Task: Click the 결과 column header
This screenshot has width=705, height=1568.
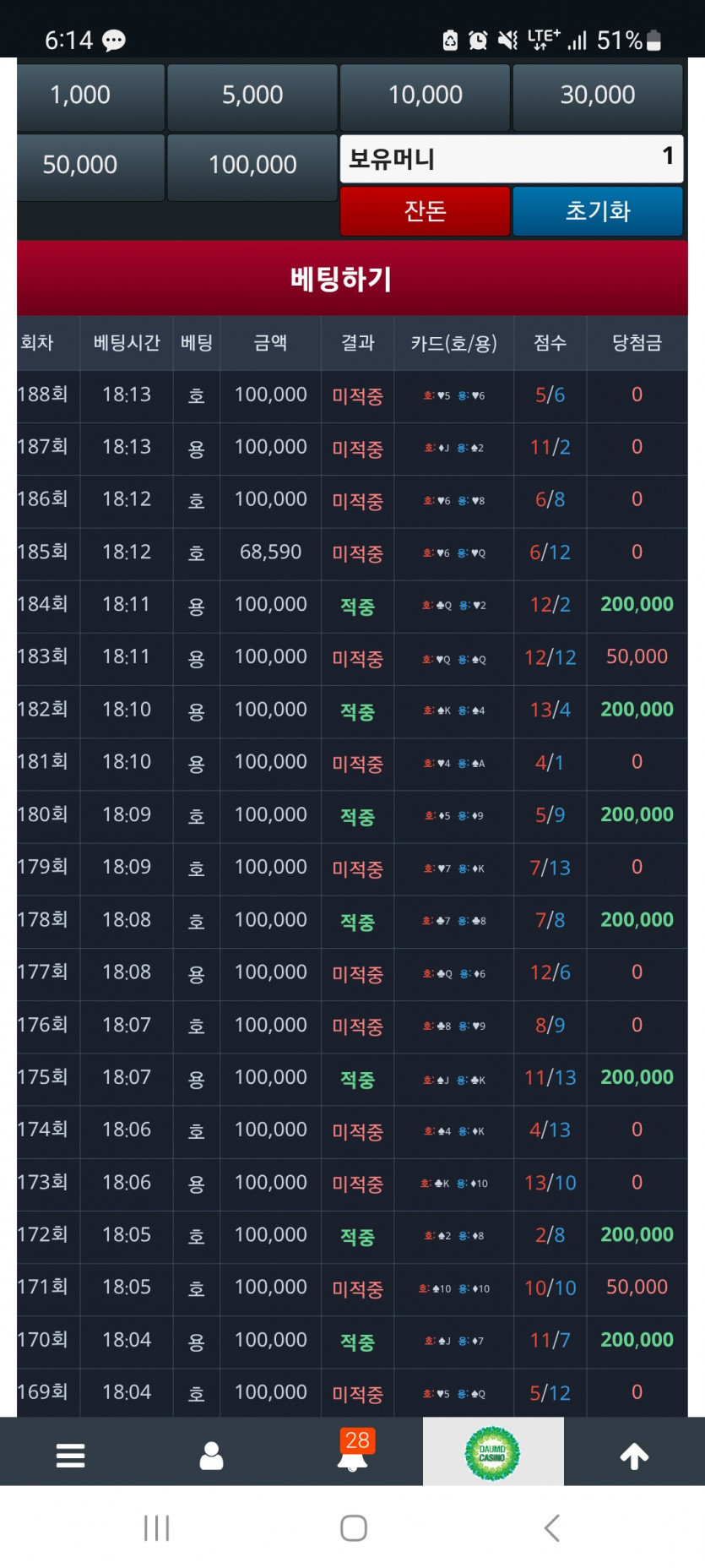Action: tap(357, 343)
